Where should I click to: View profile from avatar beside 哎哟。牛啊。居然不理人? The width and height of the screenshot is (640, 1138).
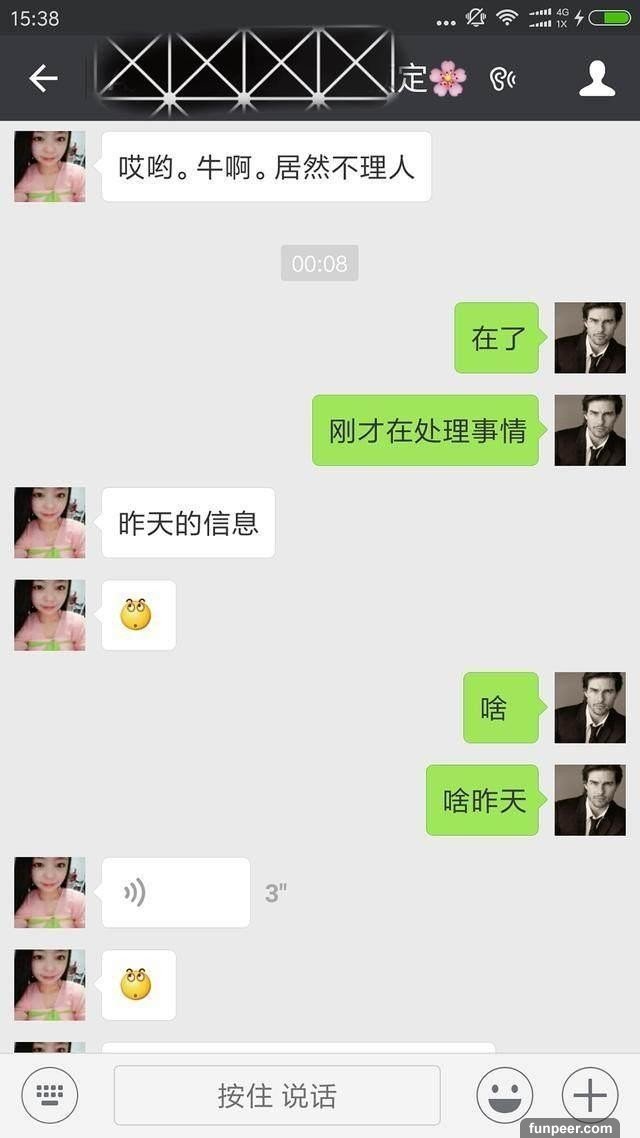(50, 166)
